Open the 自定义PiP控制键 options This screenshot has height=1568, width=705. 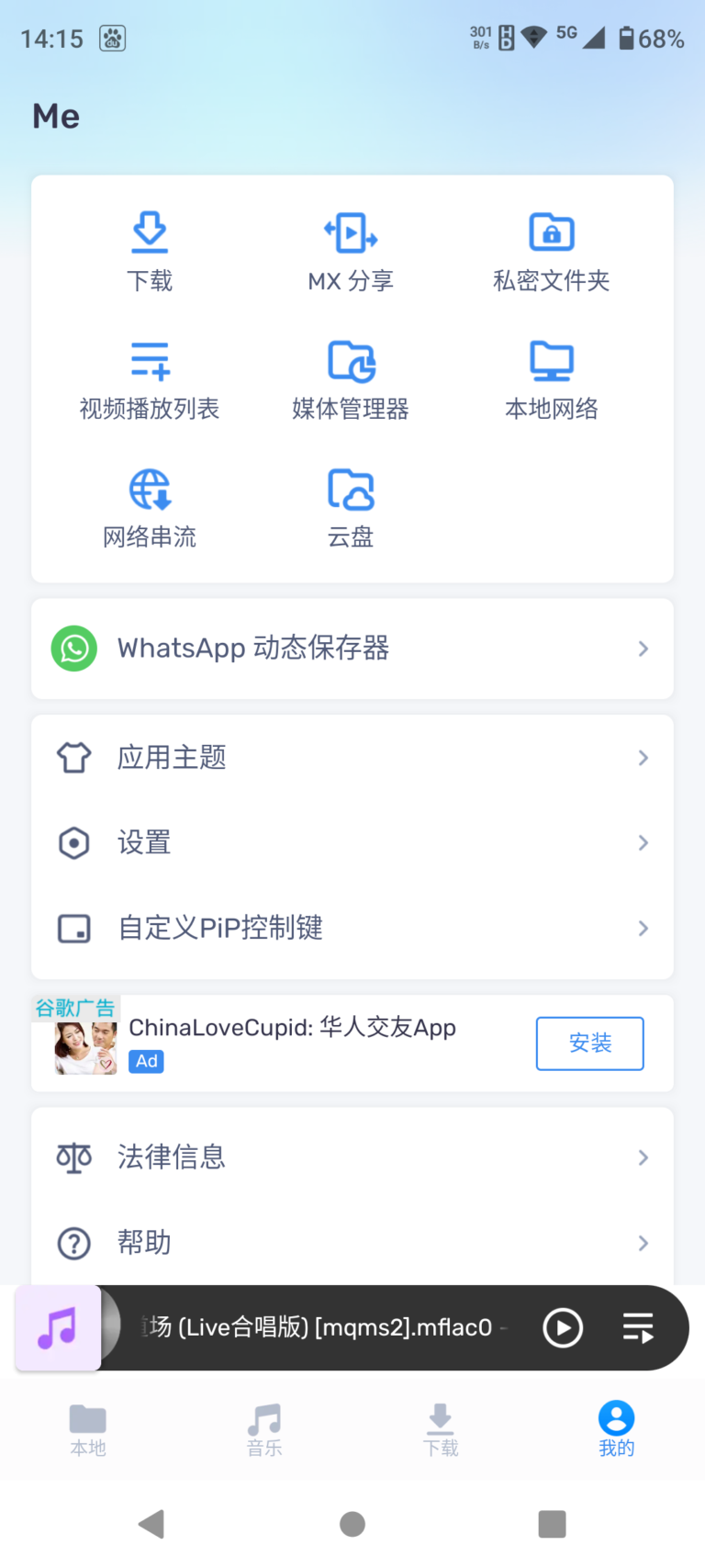click(x=352, y=928)
